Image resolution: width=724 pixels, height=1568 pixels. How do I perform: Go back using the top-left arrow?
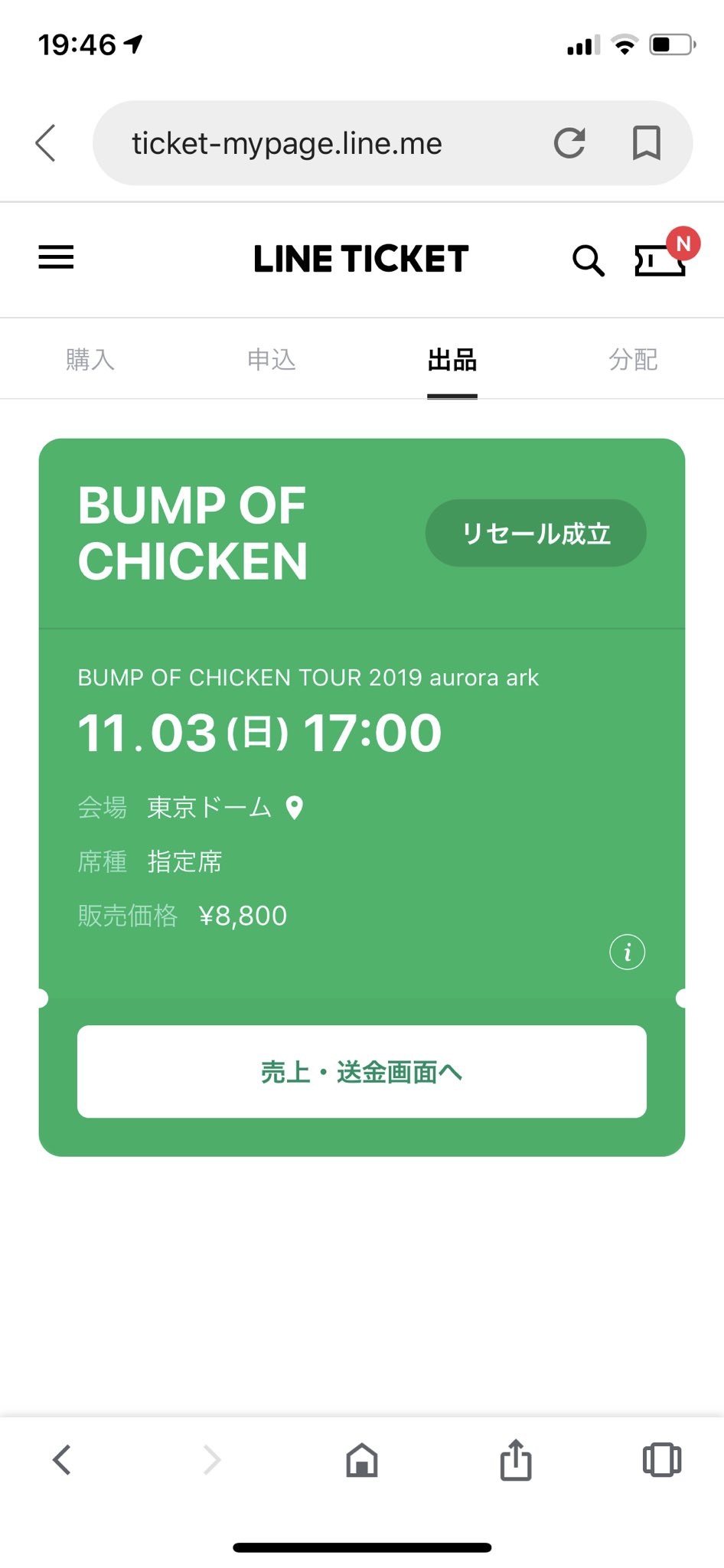[x=46, y=143]
